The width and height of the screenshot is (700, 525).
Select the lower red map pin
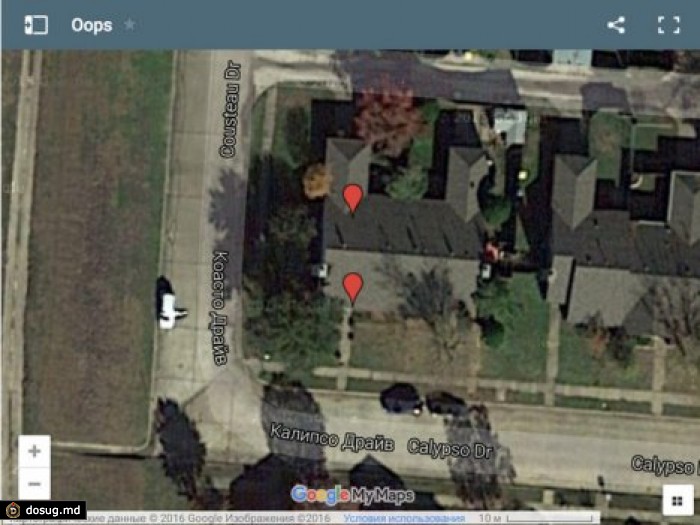[352, 287]
